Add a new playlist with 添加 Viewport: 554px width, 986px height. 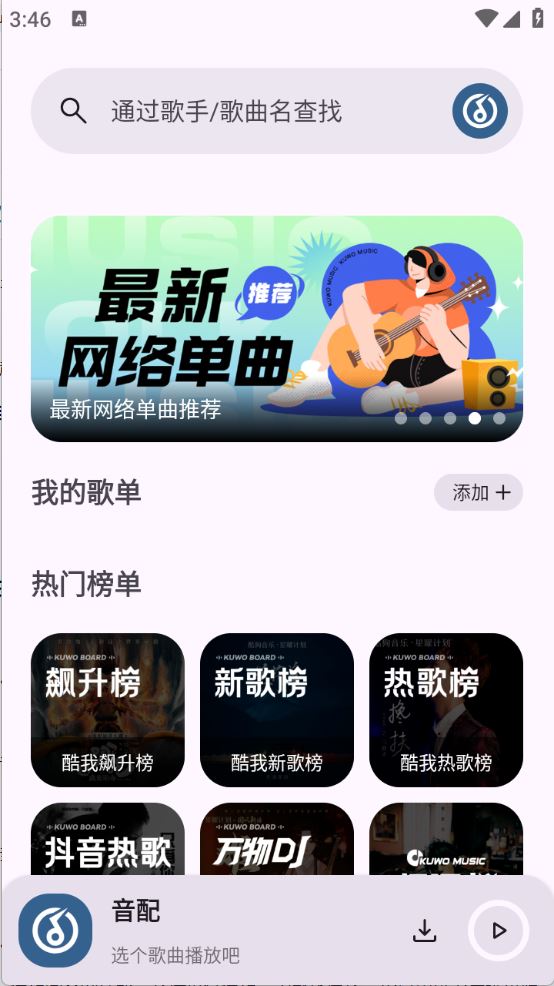click(x=478, y=492)
